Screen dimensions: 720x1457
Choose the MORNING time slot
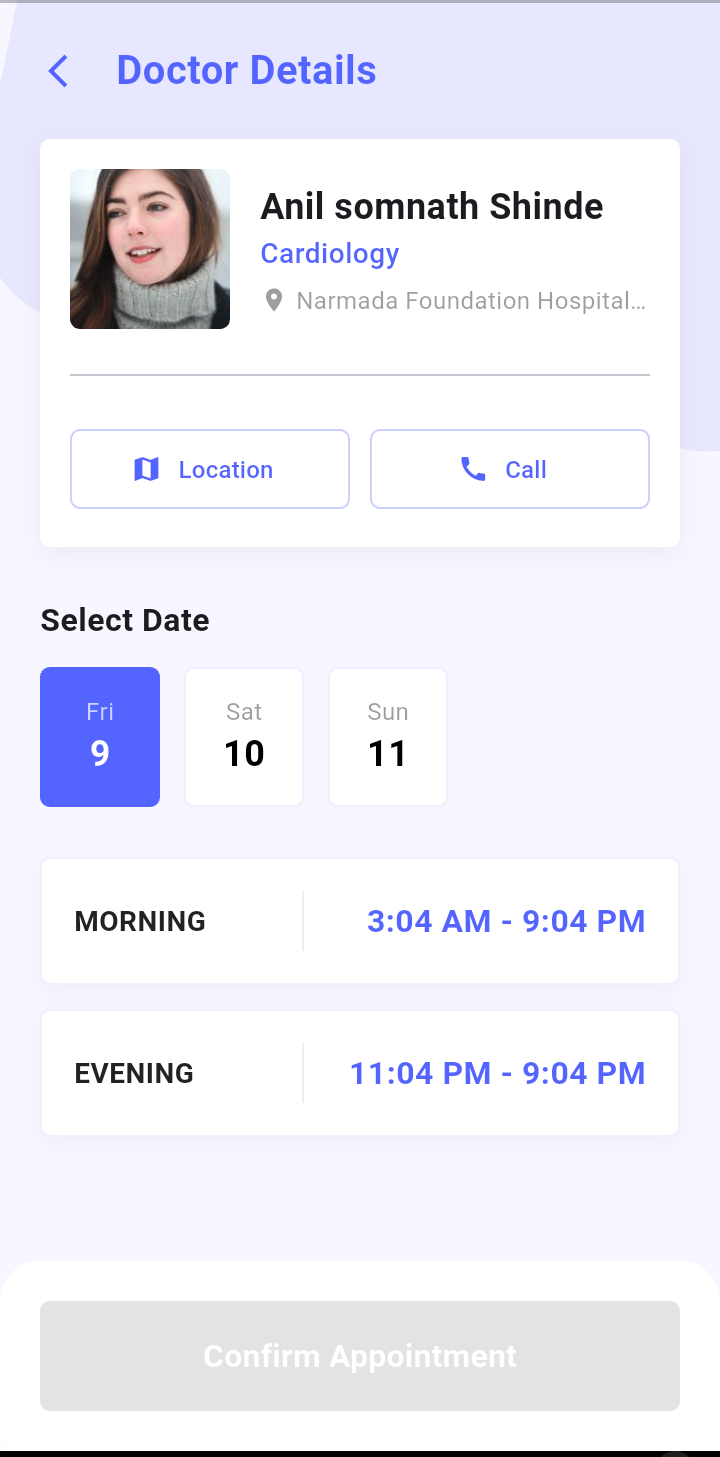pos(360,920)
